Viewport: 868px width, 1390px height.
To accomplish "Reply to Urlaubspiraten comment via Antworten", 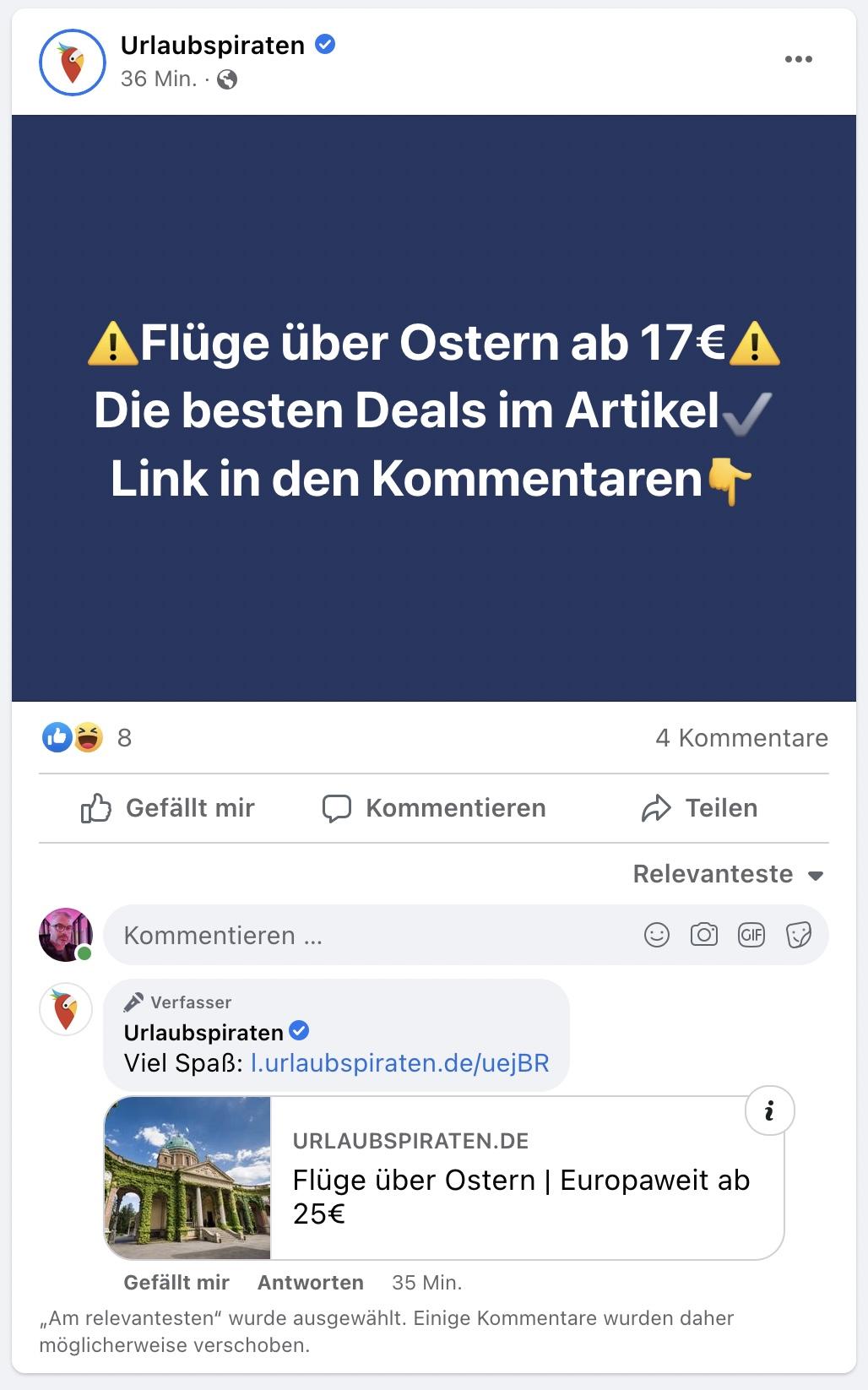I will pyautogui.click(x=310, y=1283).
